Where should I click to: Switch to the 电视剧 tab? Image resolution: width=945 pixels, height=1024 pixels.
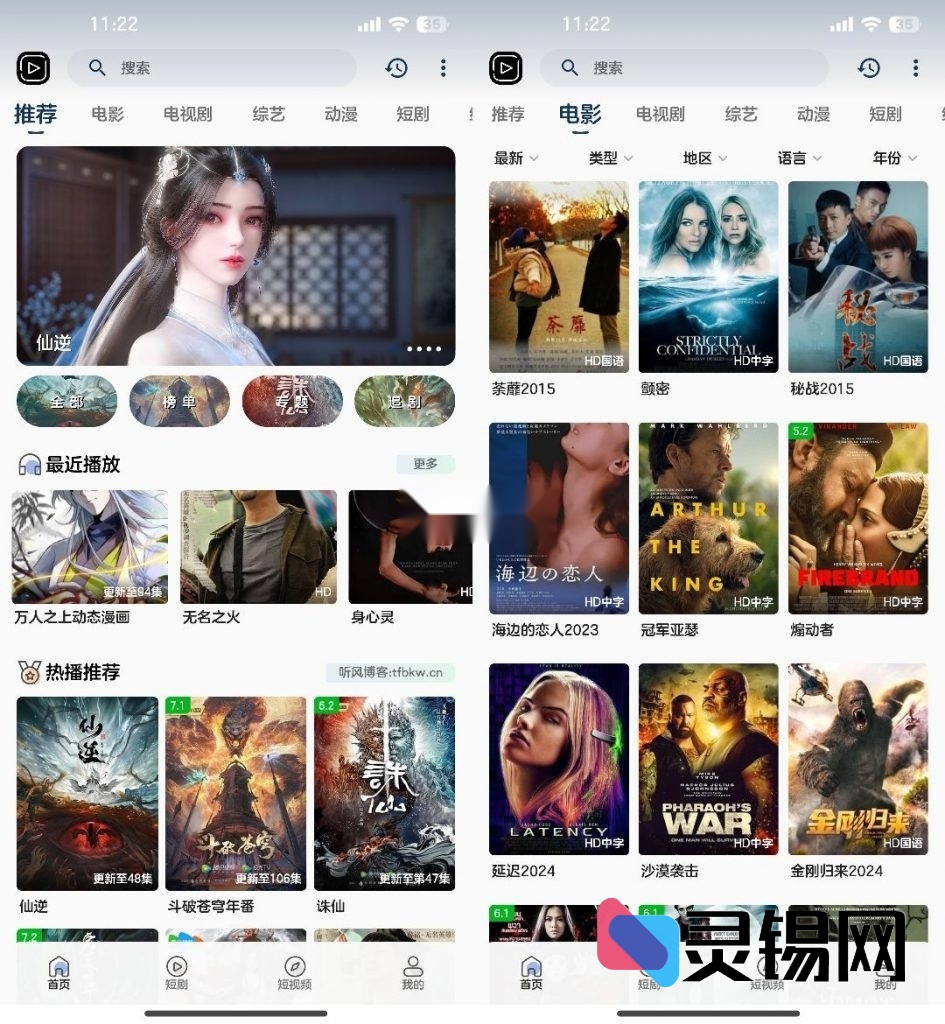pyautogui.click(x=188, y=113)
